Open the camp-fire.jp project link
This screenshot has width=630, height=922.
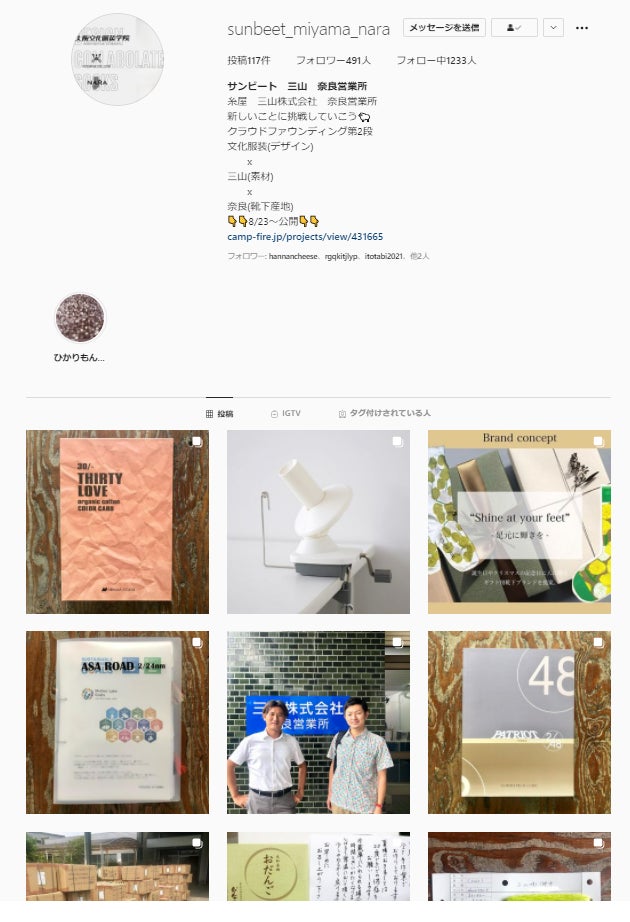tap(305, 237)
